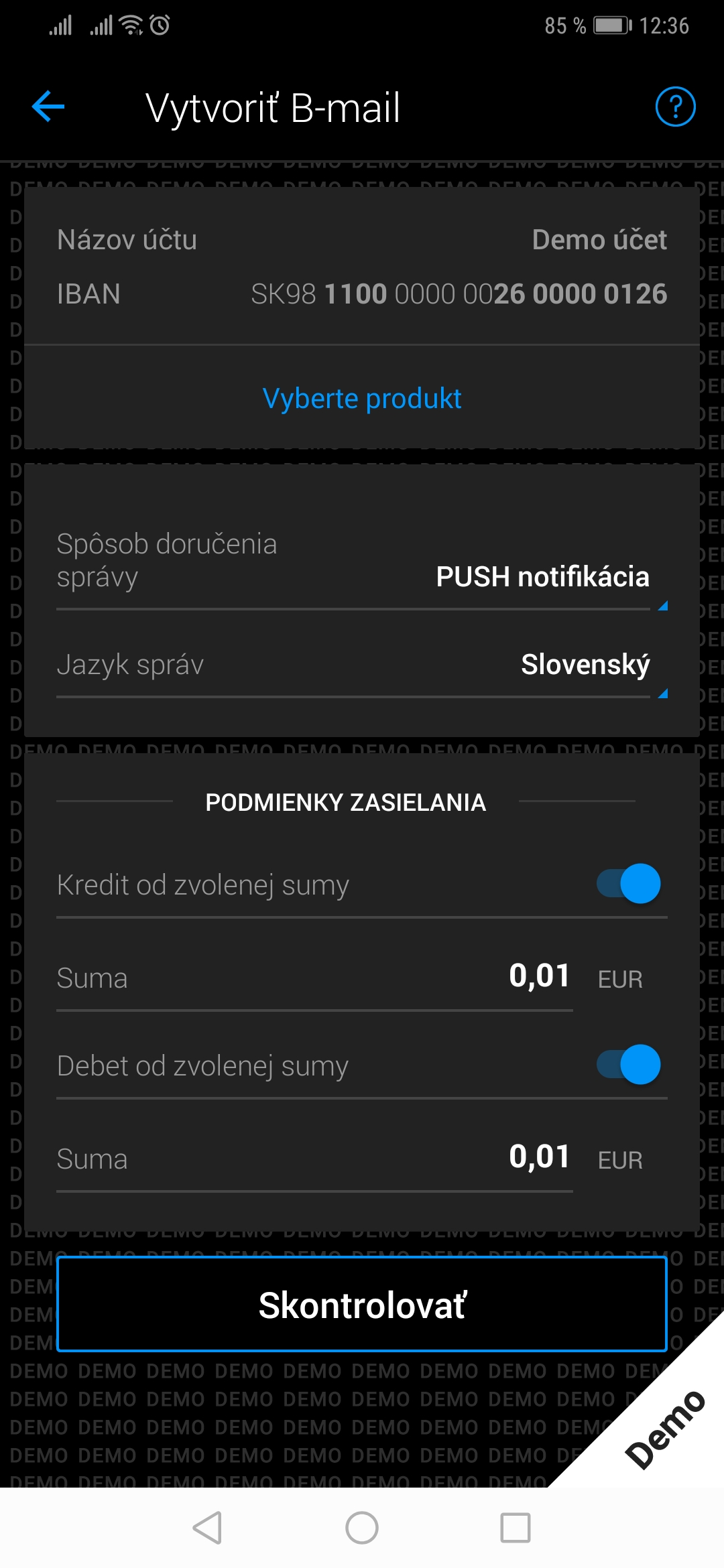Disable Kredit od zvolenej sumy switch
Image resolution: width=724 pixels, height=1568 pixels.
click(629, 884)
